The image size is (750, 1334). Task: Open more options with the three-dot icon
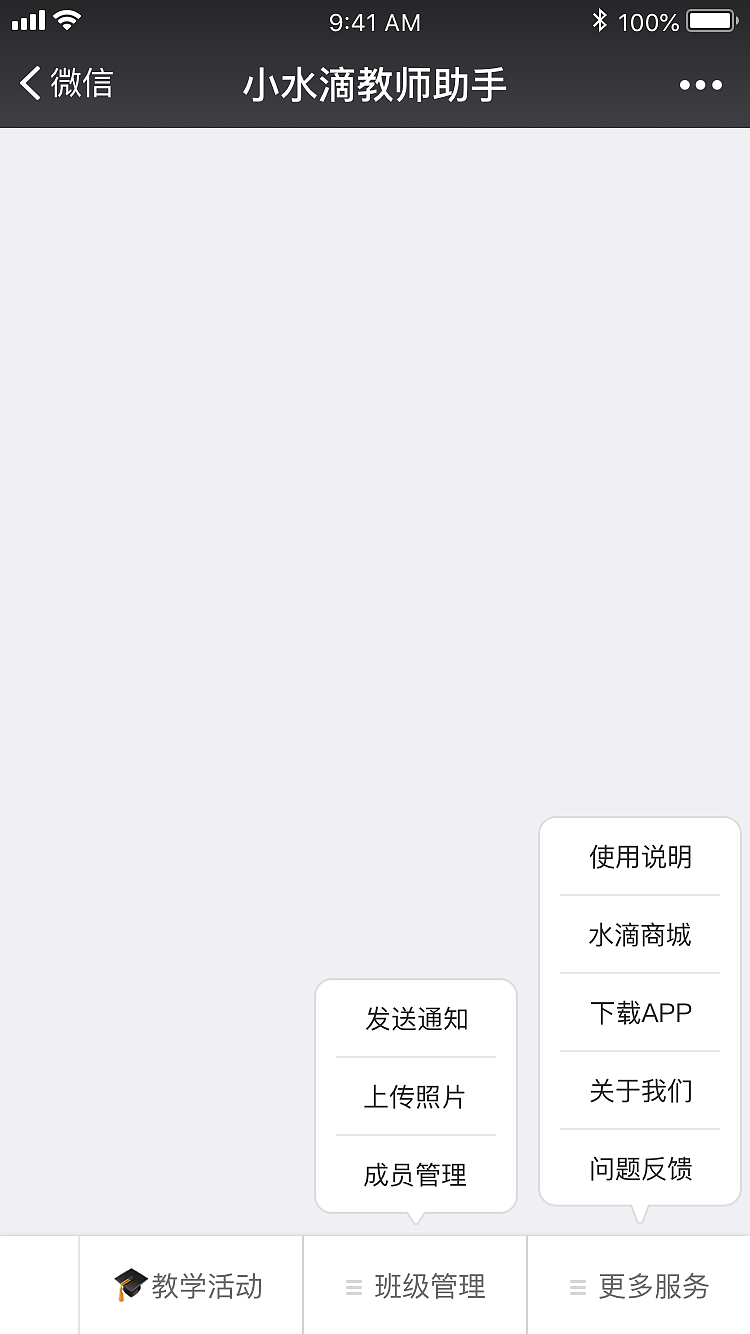[x=700, y=85]
